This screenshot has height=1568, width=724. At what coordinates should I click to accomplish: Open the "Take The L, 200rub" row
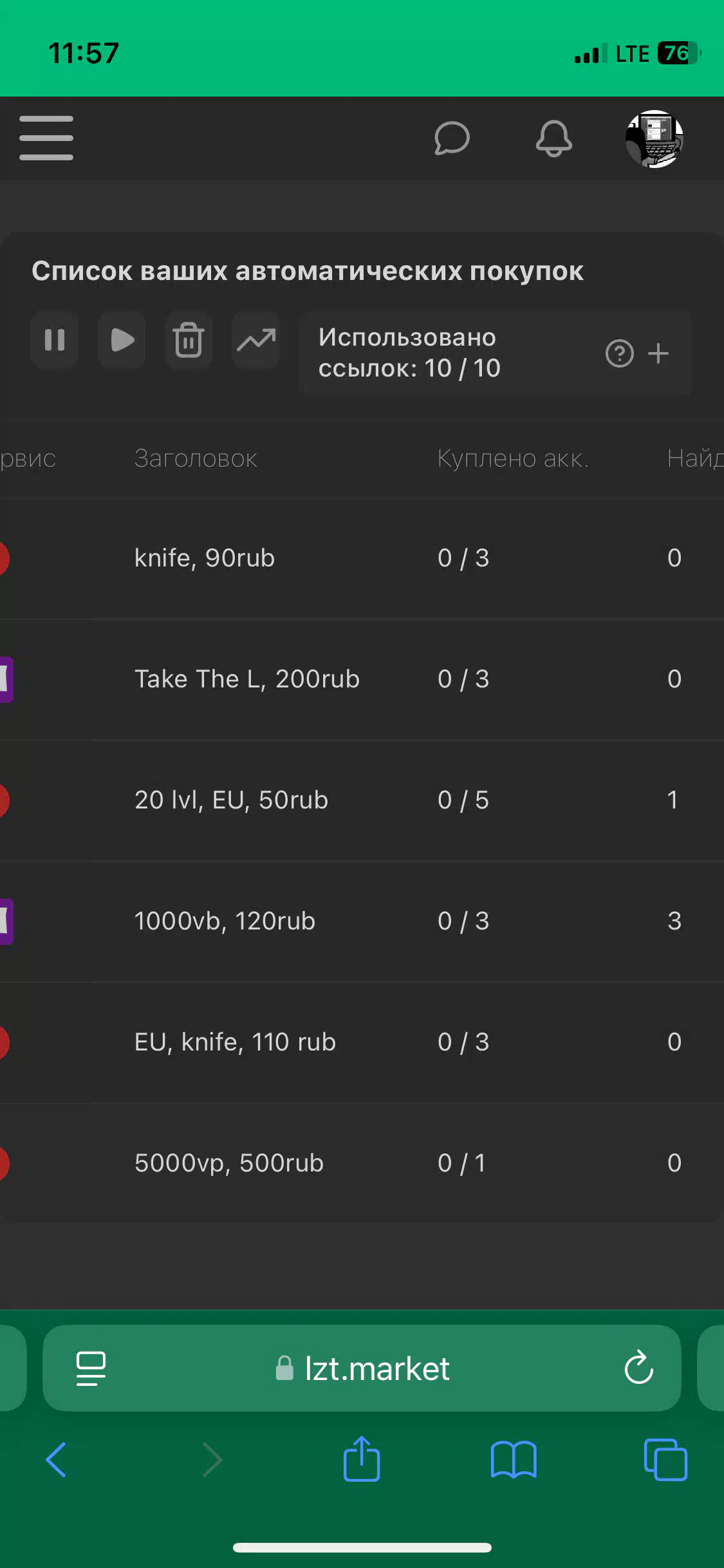362,679
